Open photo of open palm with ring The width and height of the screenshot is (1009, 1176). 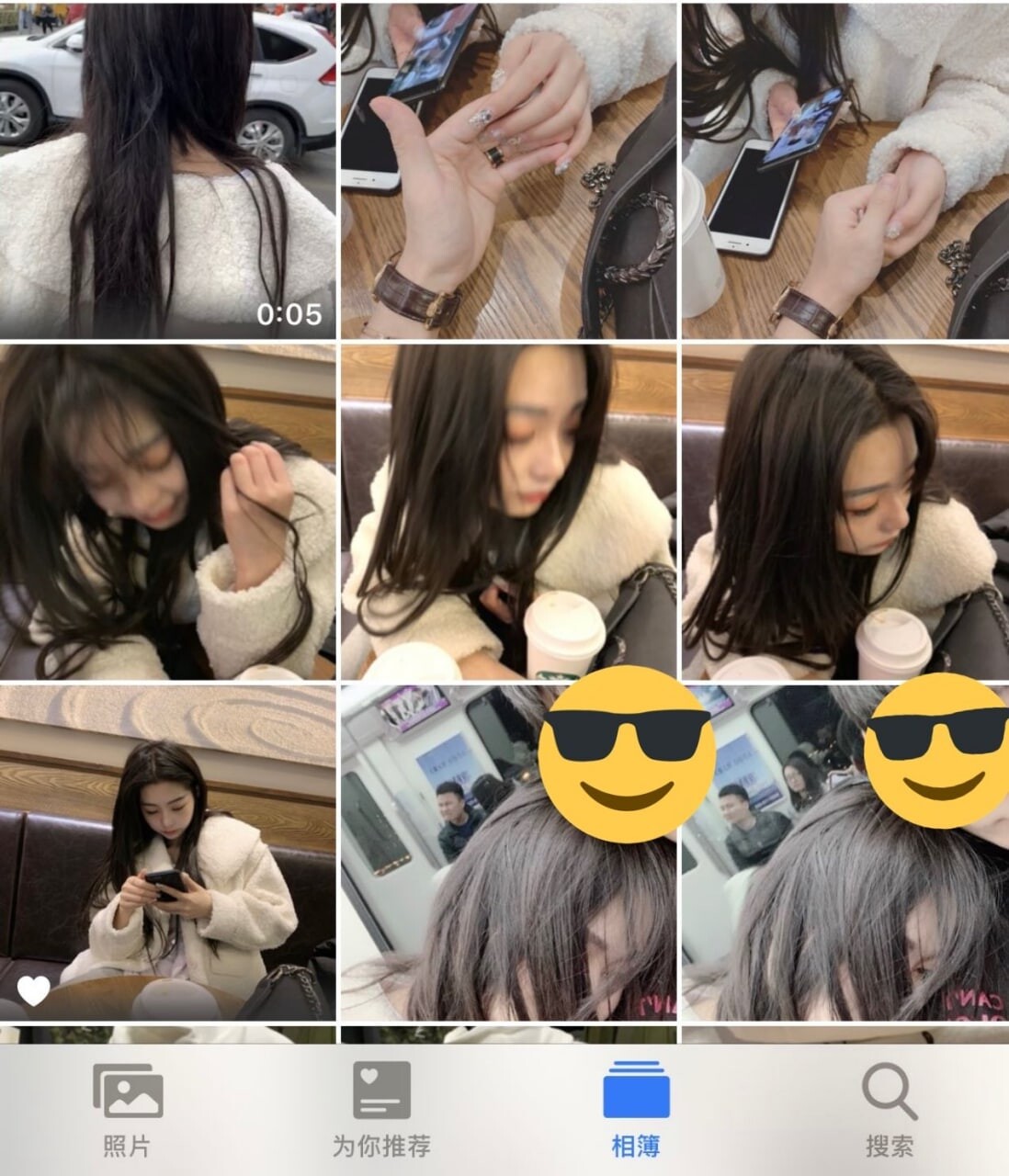tap(508, 170)
